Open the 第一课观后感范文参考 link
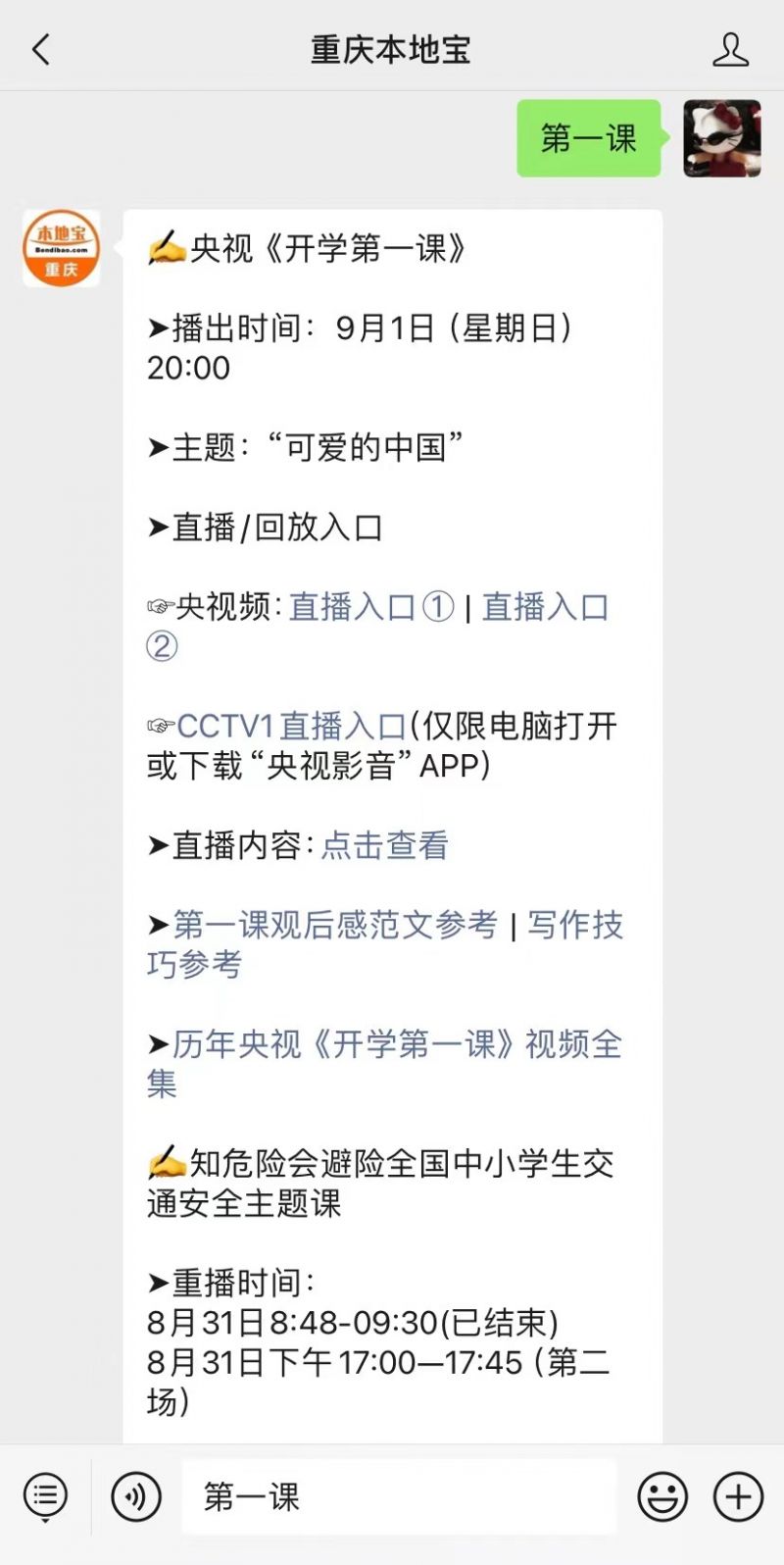The image size is (784, 1565). coord(335,925)
